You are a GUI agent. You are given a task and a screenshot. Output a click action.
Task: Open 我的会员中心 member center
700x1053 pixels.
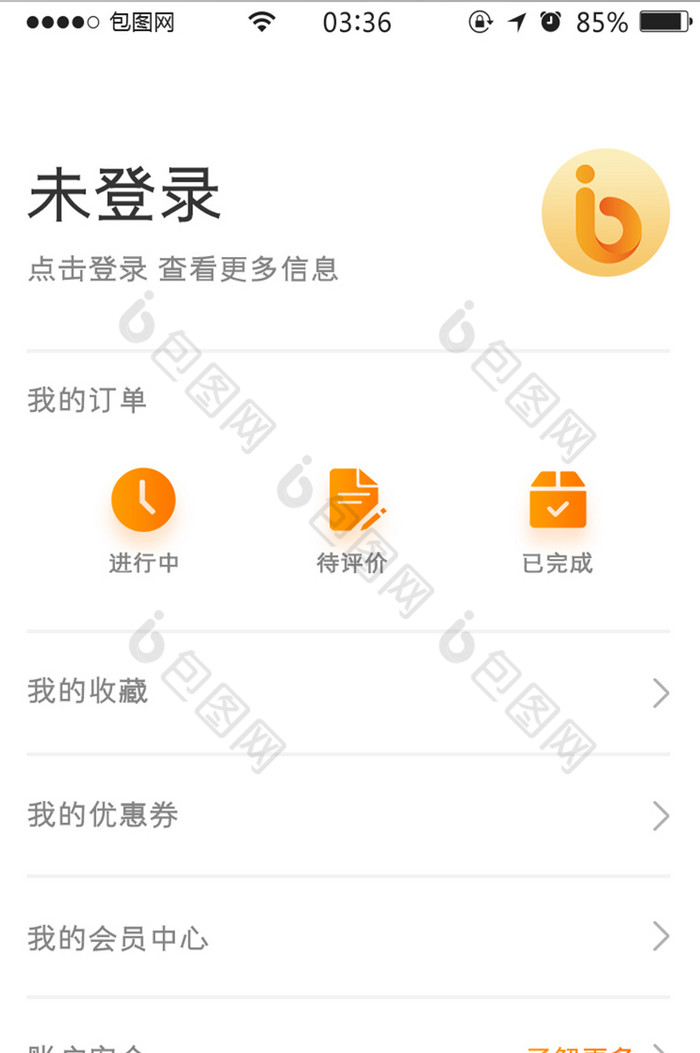[348, 938]
